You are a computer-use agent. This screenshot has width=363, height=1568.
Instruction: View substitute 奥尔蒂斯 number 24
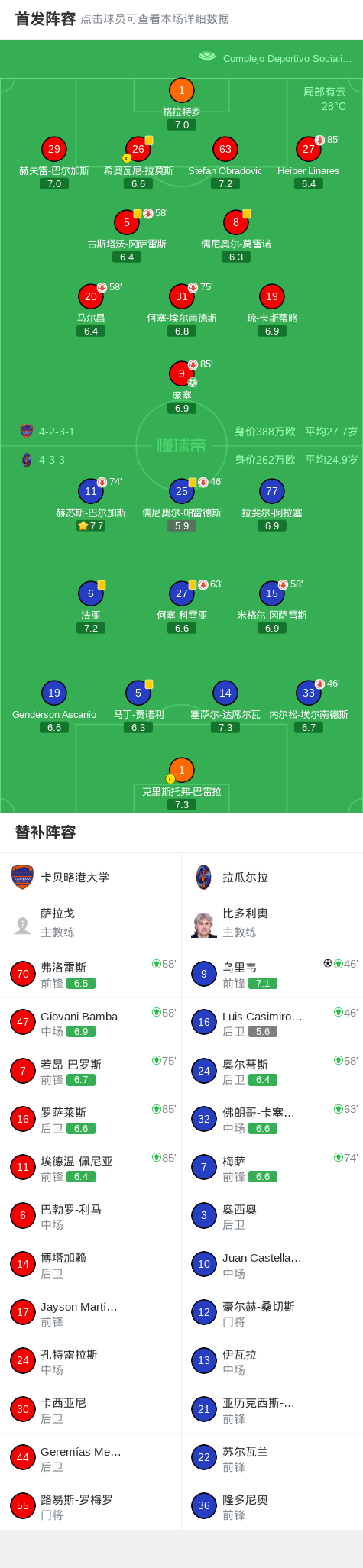click(x=272, y=1071)
